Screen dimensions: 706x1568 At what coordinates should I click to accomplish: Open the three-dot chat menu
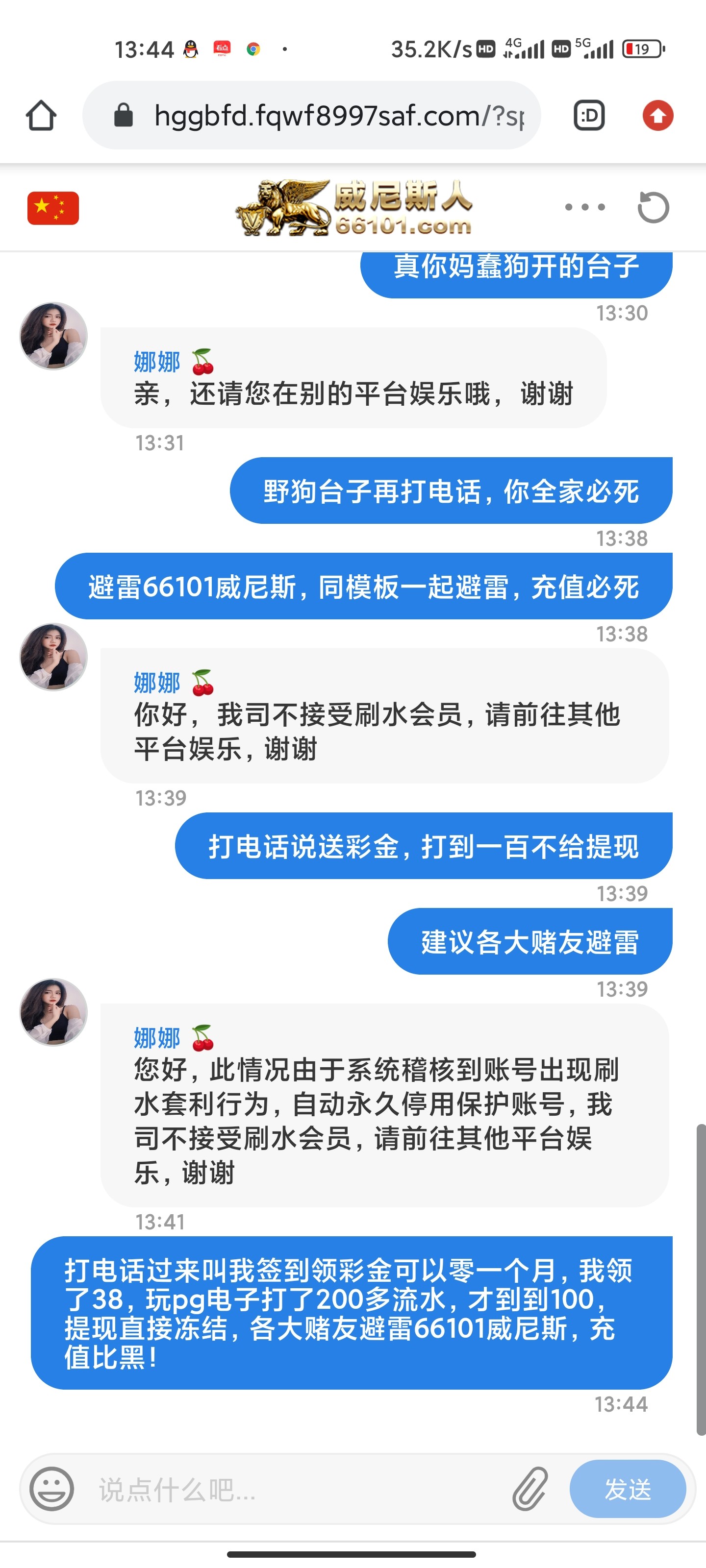(x=585, y=208)
